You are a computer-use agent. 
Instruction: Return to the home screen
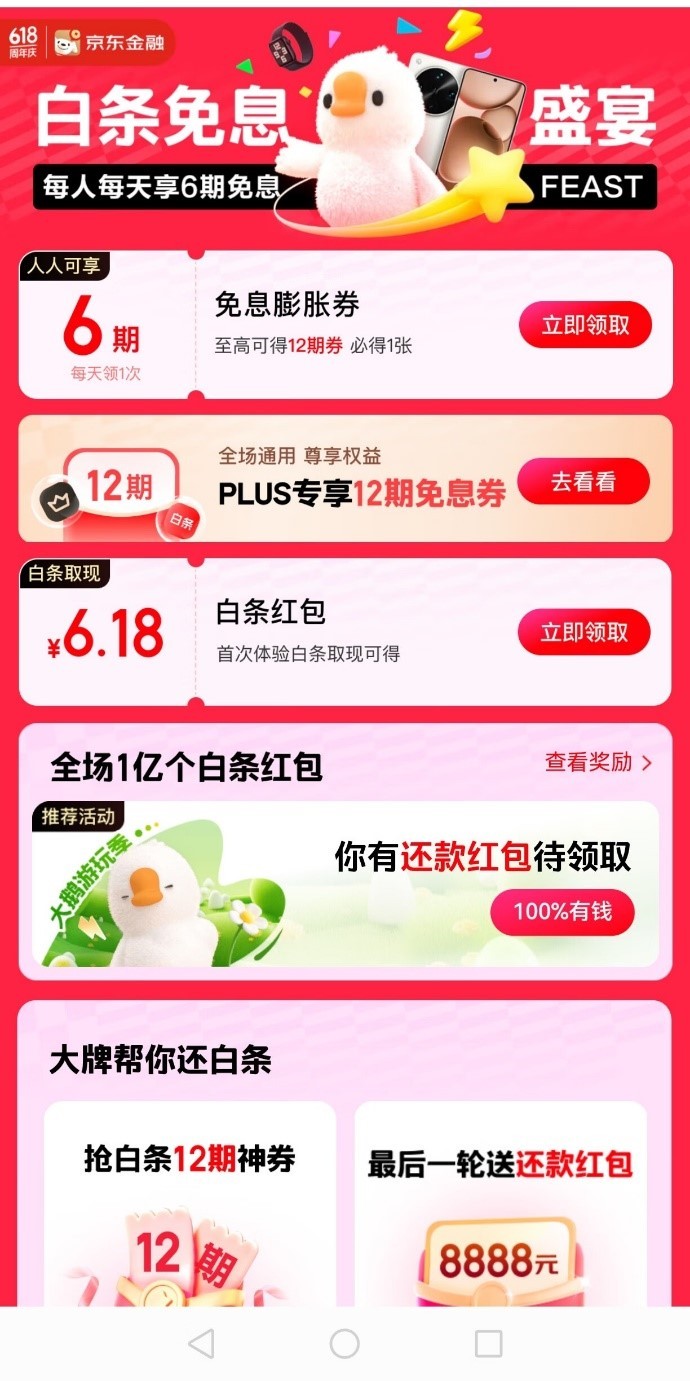(x=345, y=1343)
